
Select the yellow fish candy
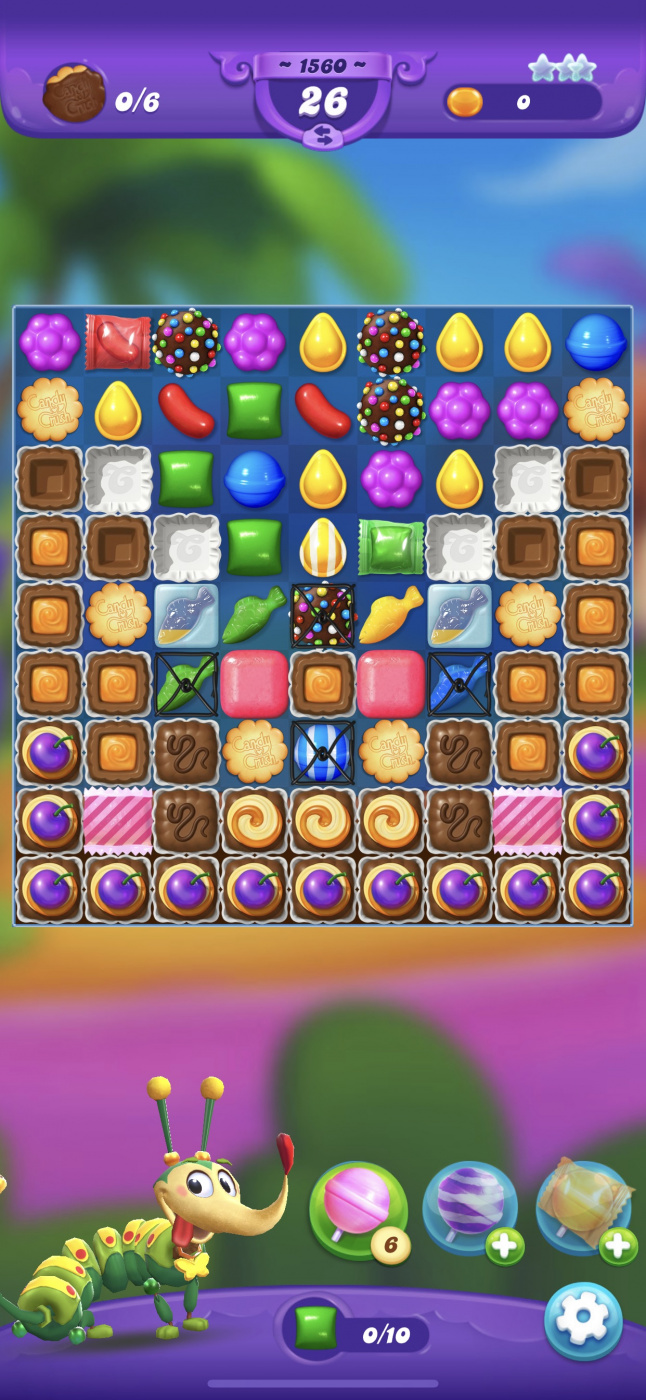(x=391, y=615)
